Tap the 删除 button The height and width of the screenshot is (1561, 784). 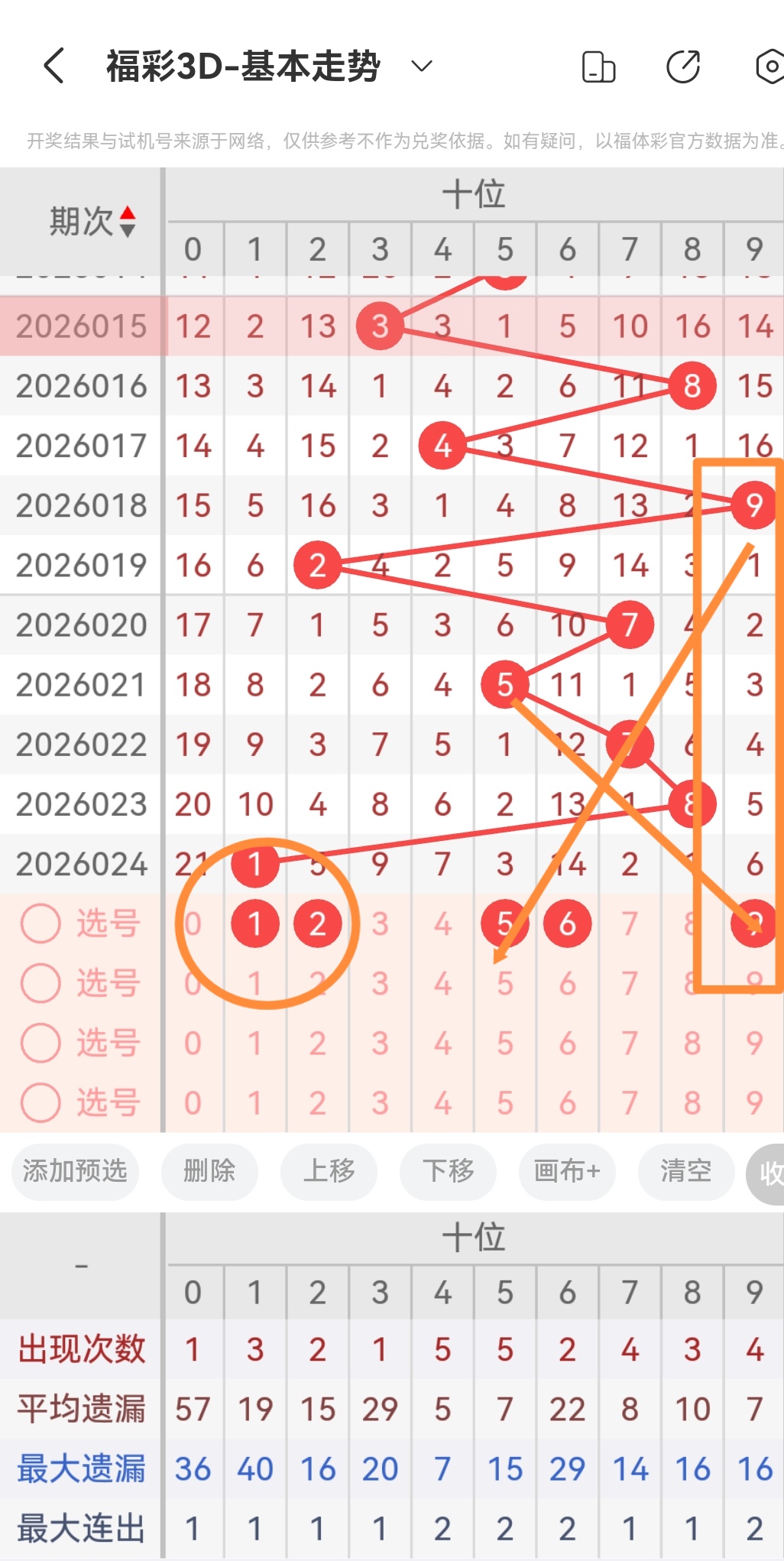click(209, 1173)
